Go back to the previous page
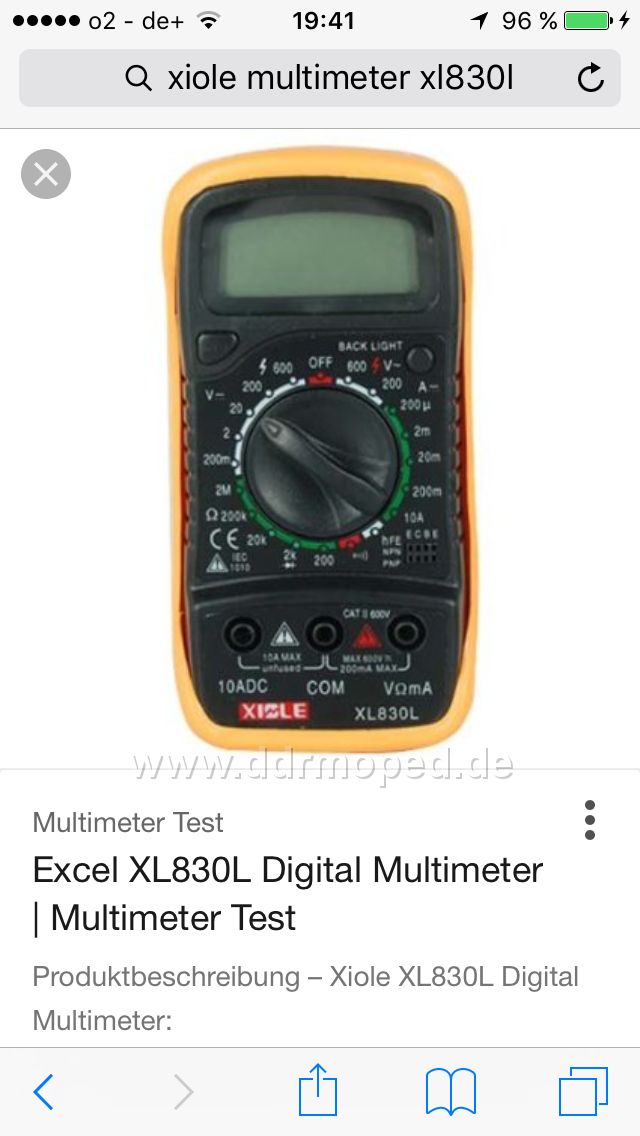640x1136 pixels. (x=43, y=1091)
